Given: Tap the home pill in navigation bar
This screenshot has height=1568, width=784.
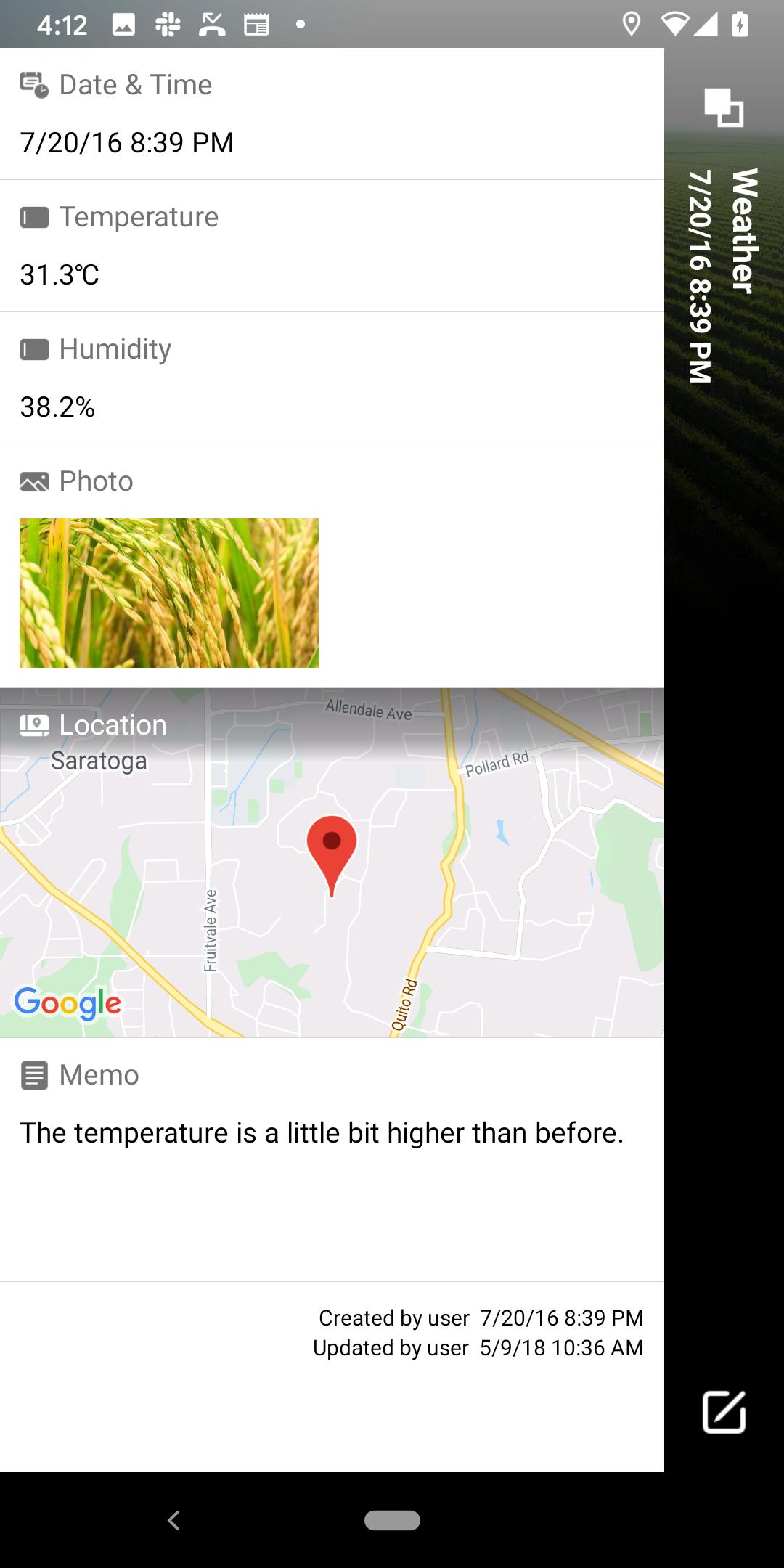Looking at the screenshot, I should click(x=392, y=1520).
